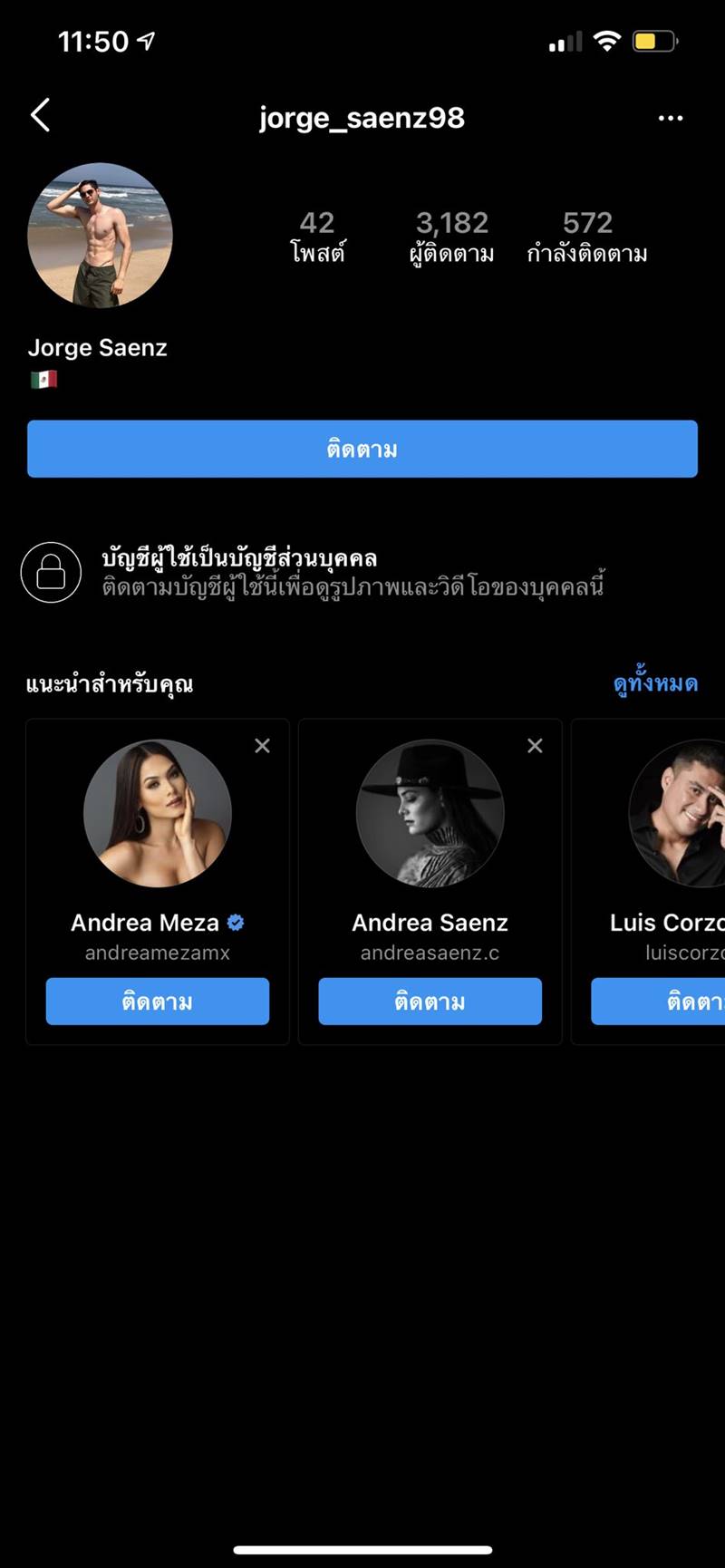Tap the Mexico flag emoji in the bio
Screen dimensions: 725x1568
tap(43, 379)
